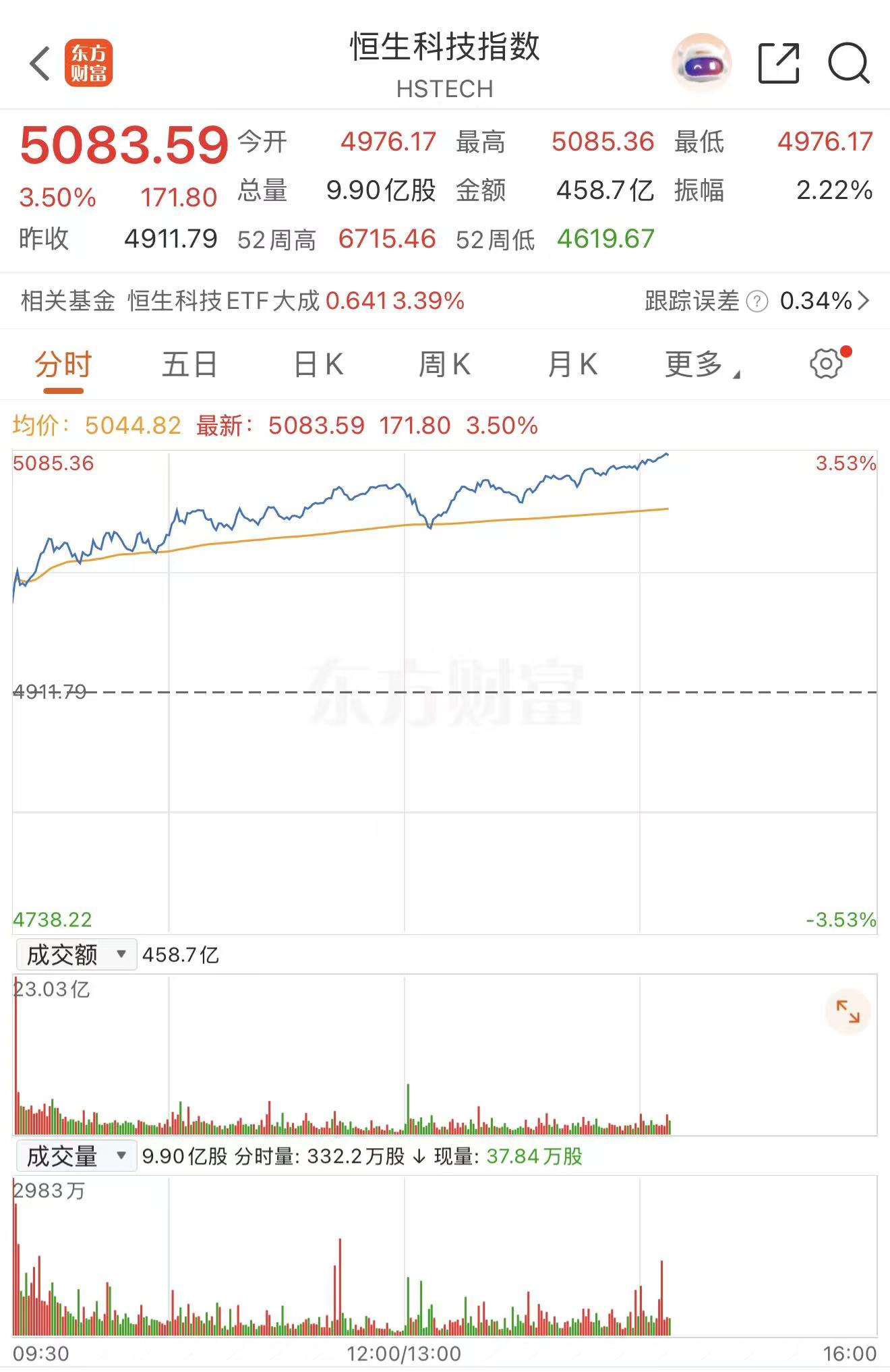
Task: Switch to the 周K tab
Action: click(444, 365)
